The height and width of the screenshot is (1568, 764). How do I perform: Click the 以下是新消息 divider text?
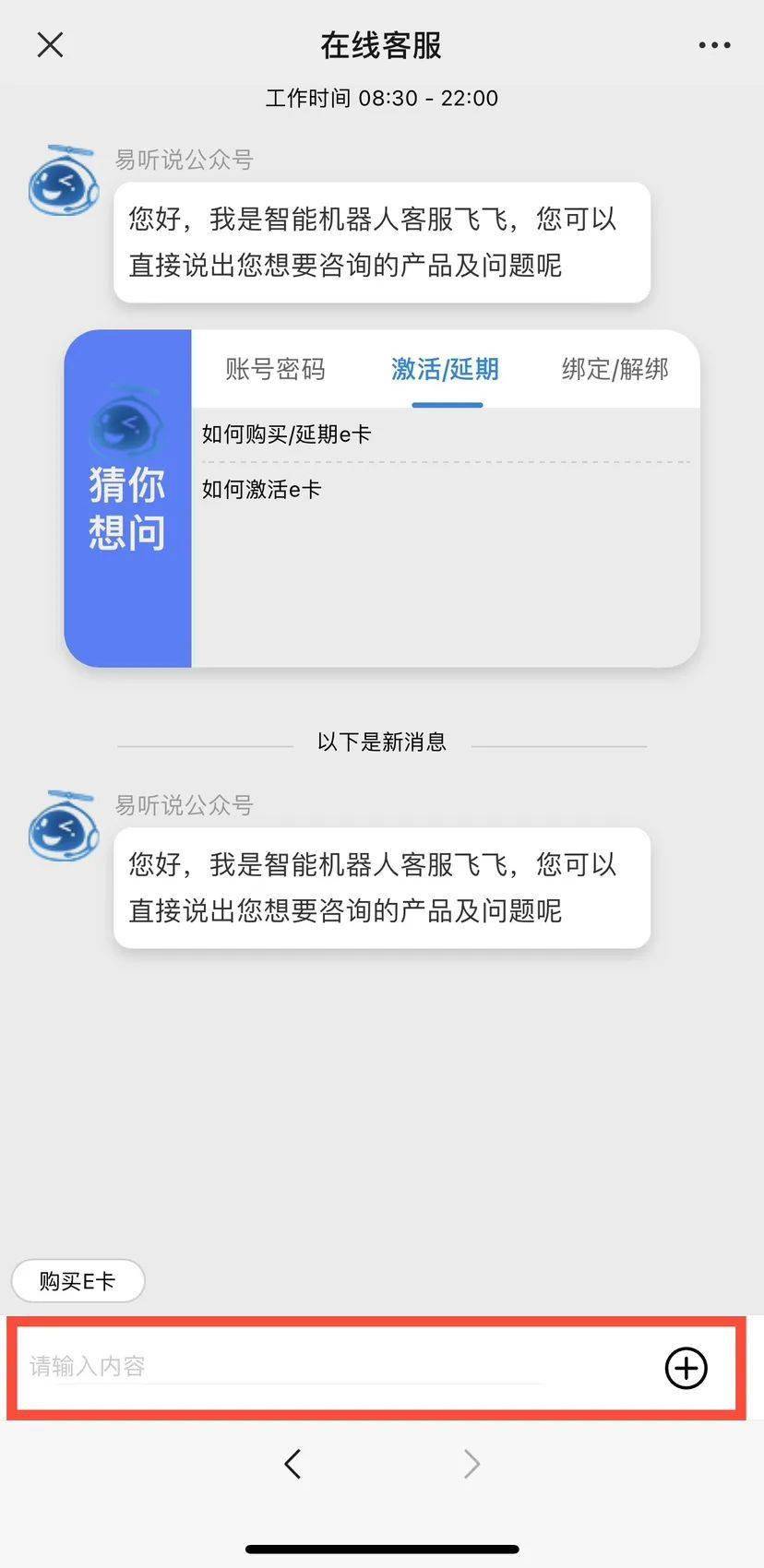point(381,742)
